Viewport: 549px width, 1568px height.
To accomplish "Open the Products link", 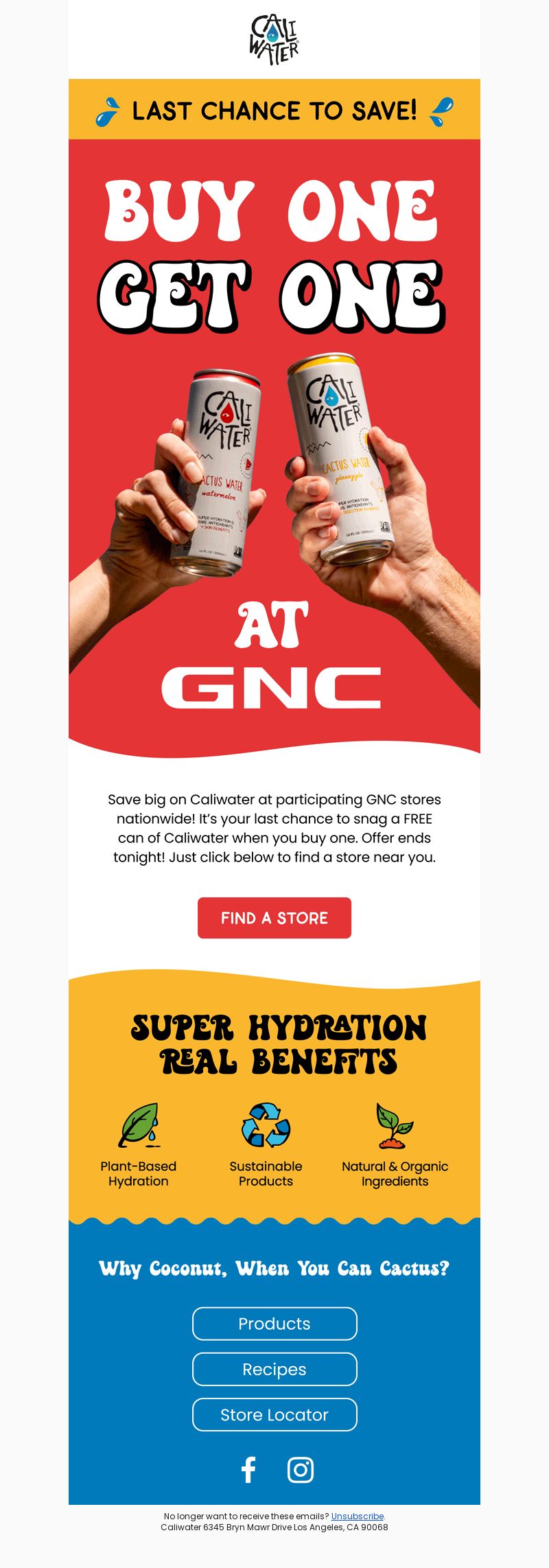I will pyautogui.click(x=274, y=1324).
